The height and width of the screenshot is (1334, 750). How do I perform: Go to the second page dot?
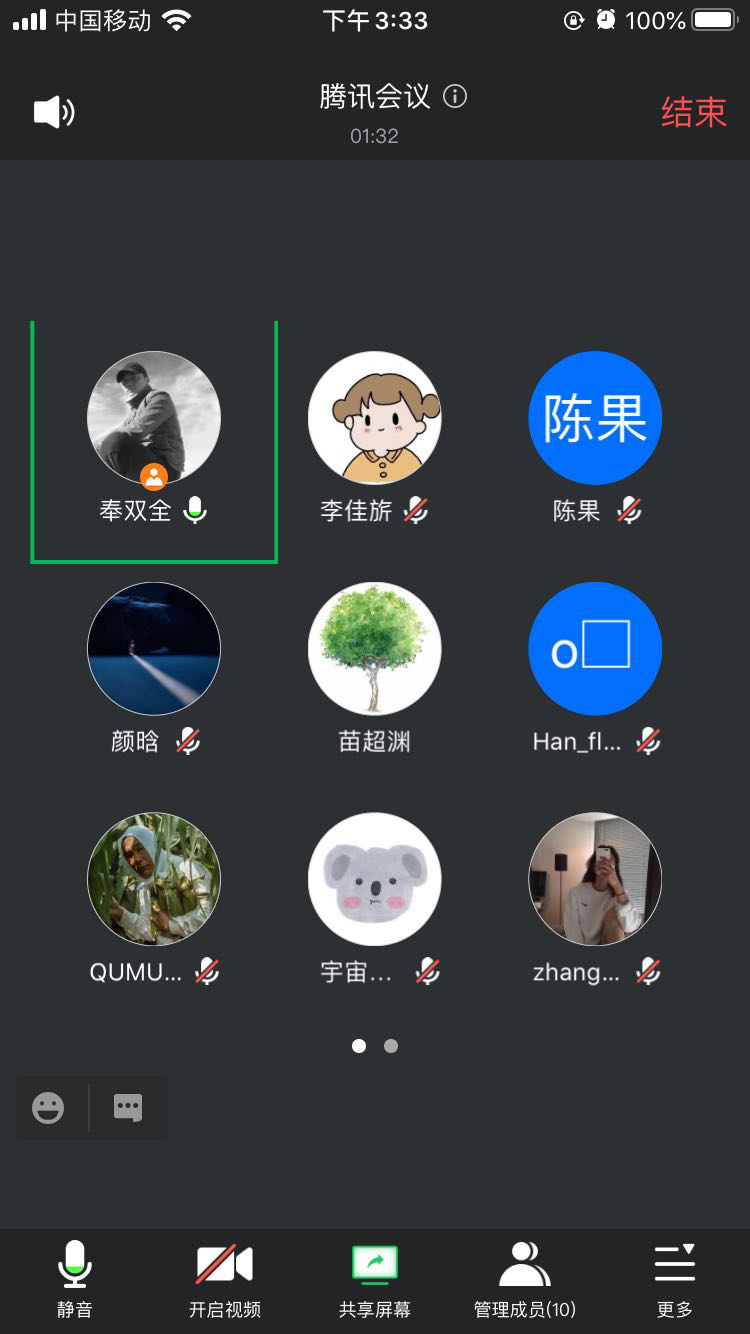[x=391, y=1046]
